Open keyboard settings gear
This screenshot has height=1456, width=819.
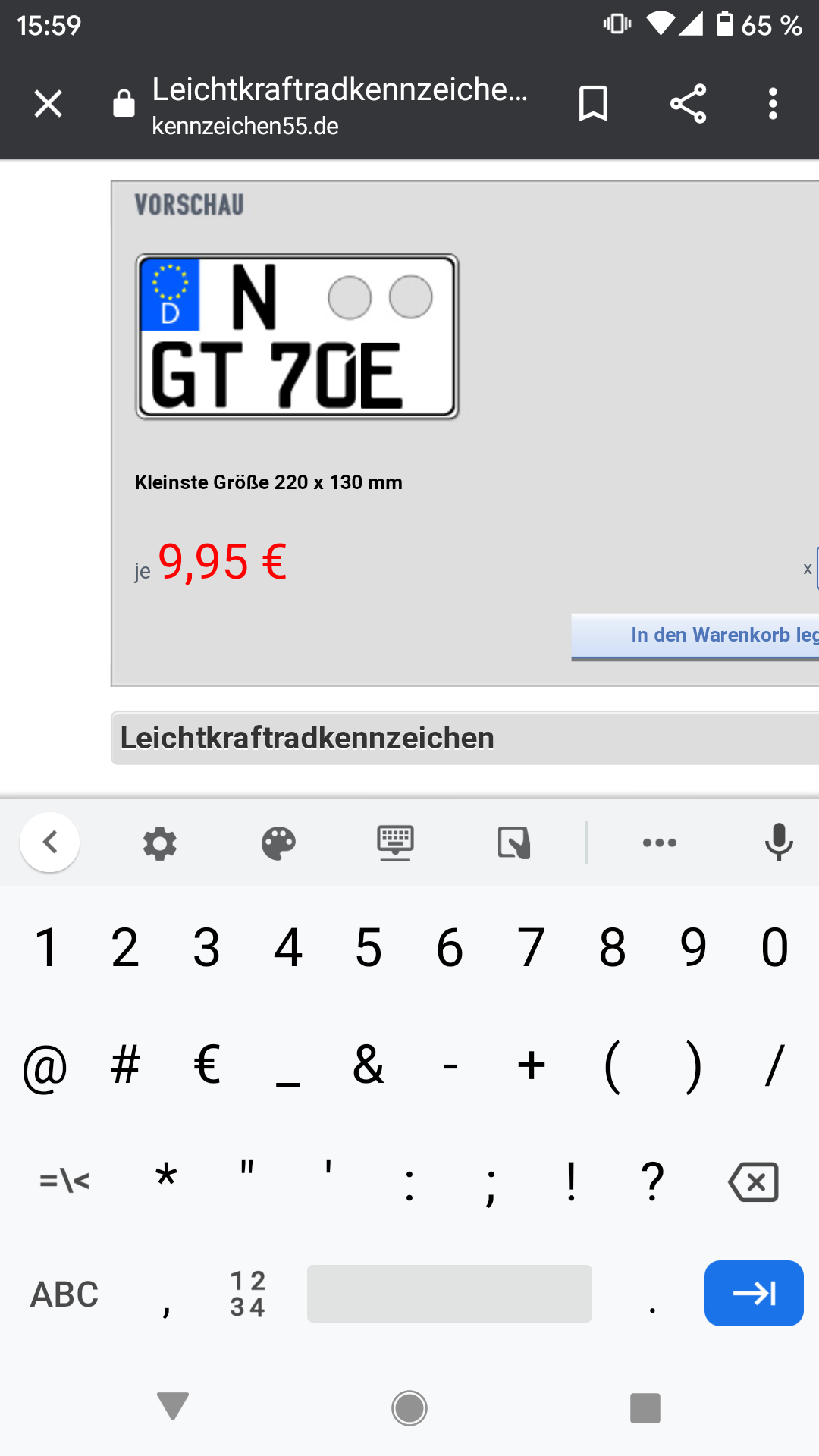point(160,843)
